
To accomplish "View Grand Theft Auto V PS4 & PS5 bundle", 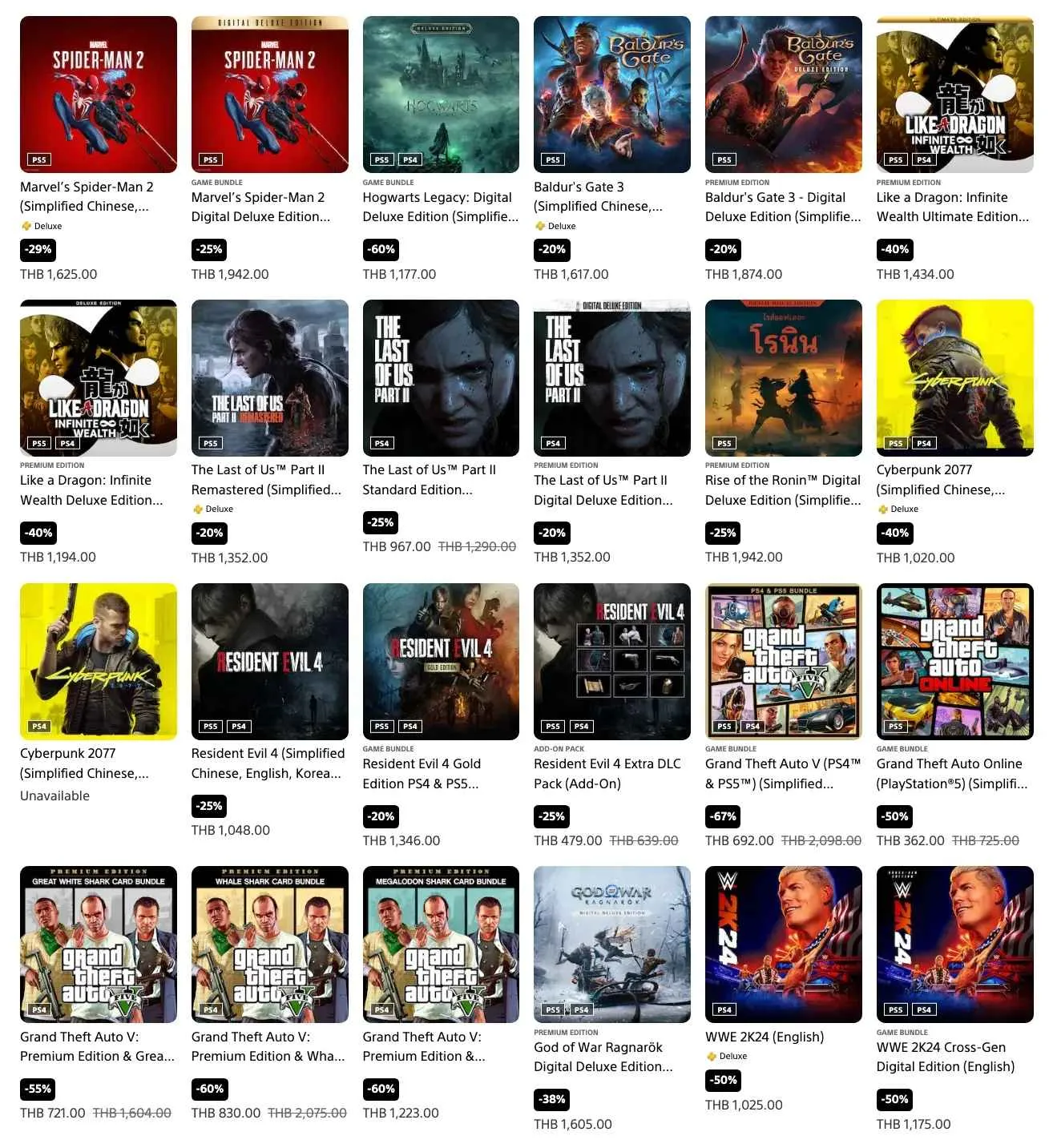I will (x=783, y=661).
